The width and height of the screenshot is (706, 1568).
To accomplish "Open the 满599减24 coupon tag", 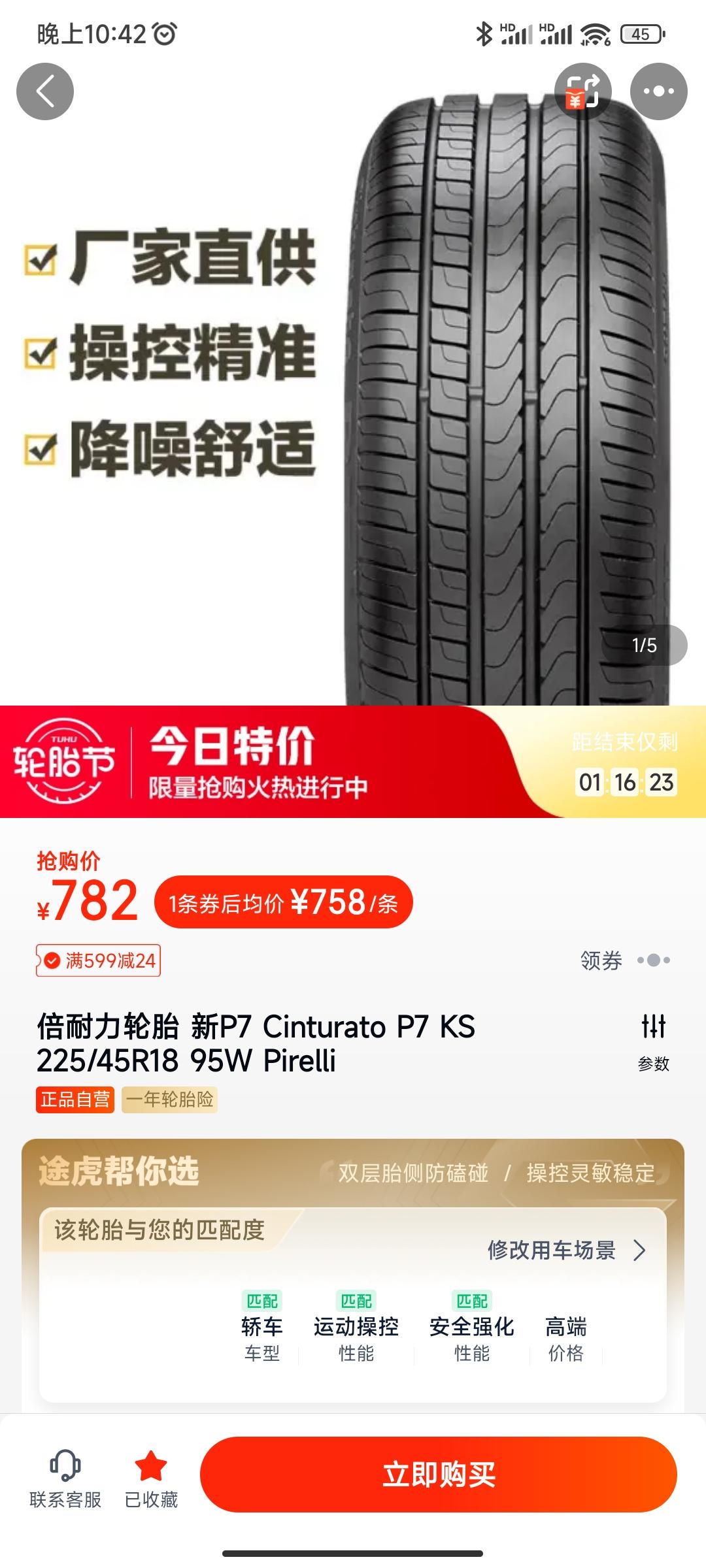I will pyautogui.click(x=99, y=960).
